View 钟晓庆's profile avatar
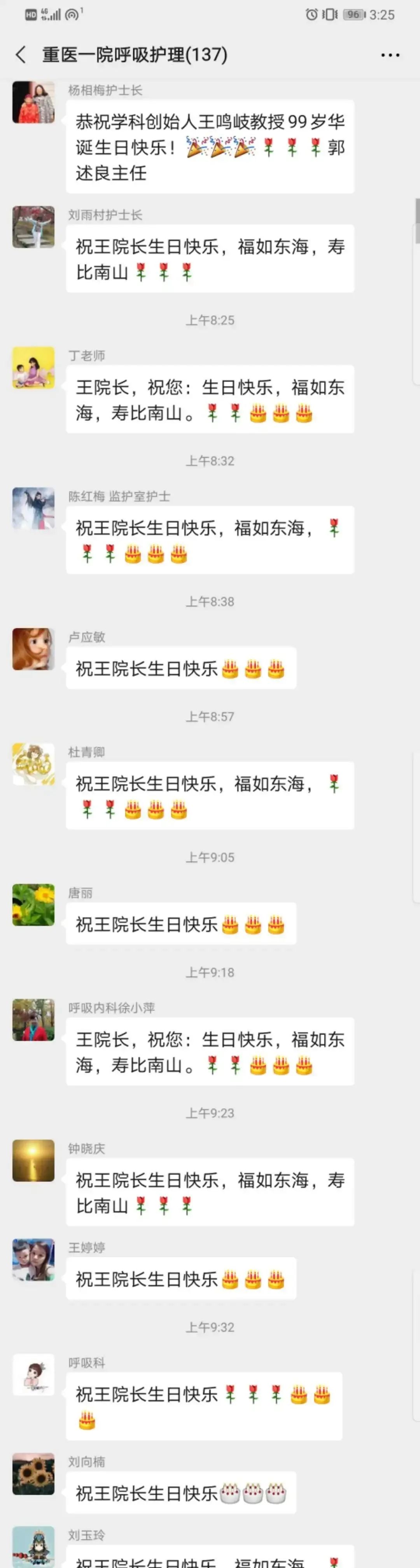 pyautogui.click(x=33, y=1160)
